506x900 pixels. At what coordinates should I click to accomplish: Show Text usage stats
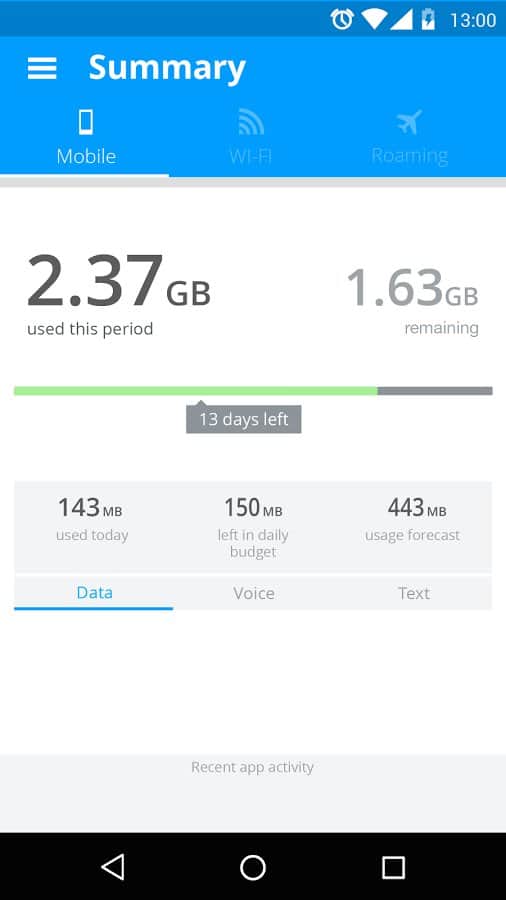click(x=414, y=593)
